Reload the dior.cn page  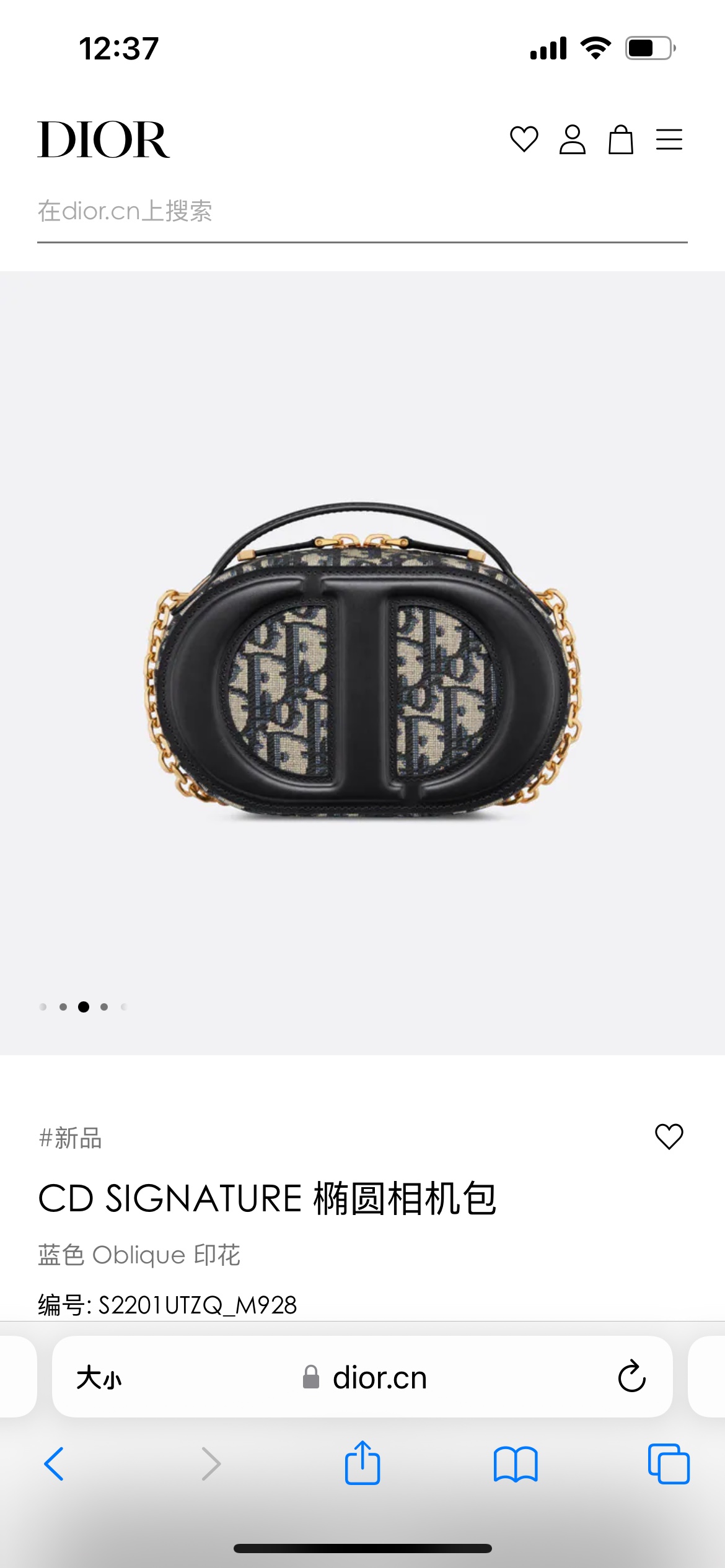click(x=631, y=1377)
